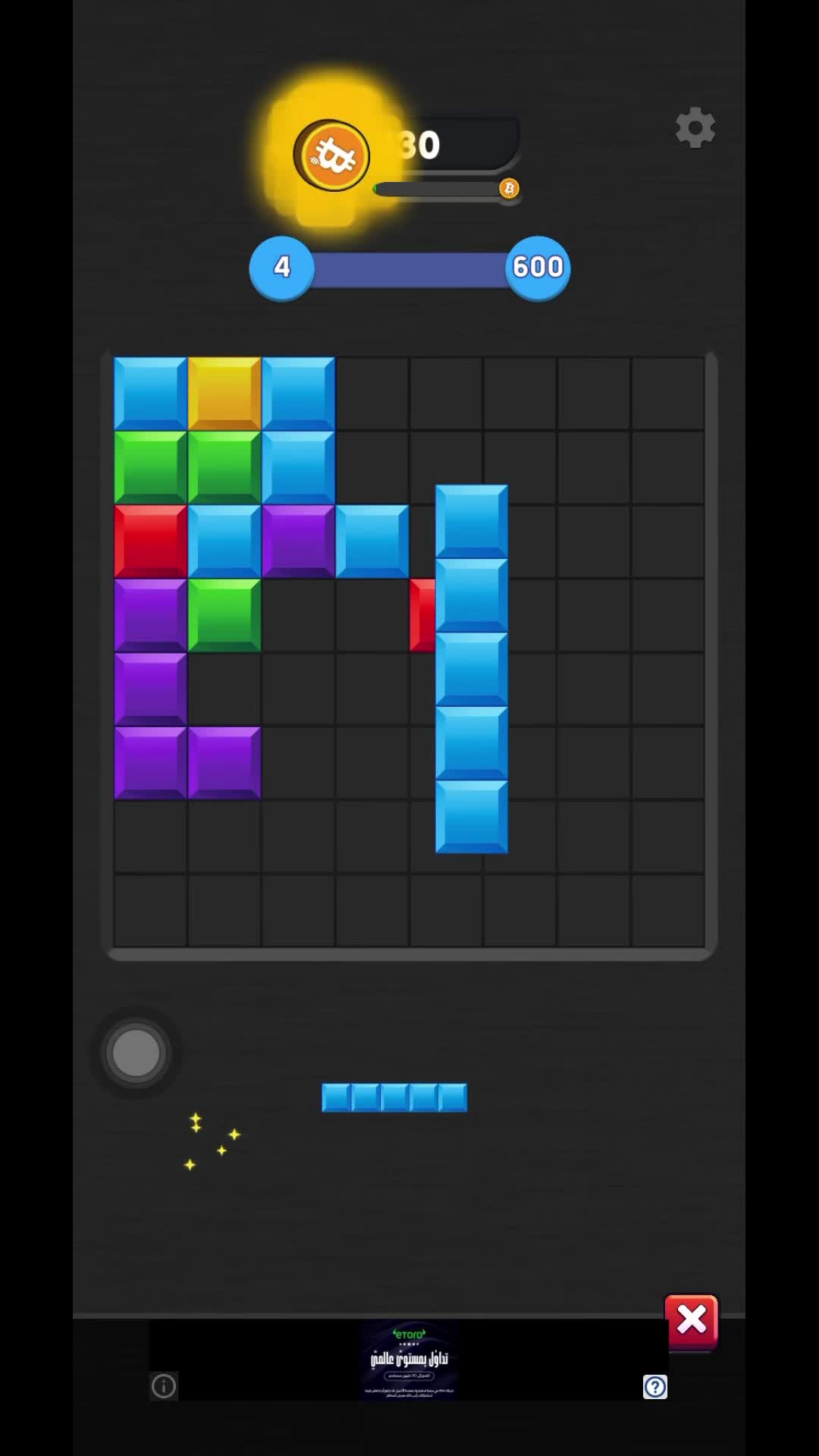
Task: Tap the grey round button below the board
Action: (136, 1053)
